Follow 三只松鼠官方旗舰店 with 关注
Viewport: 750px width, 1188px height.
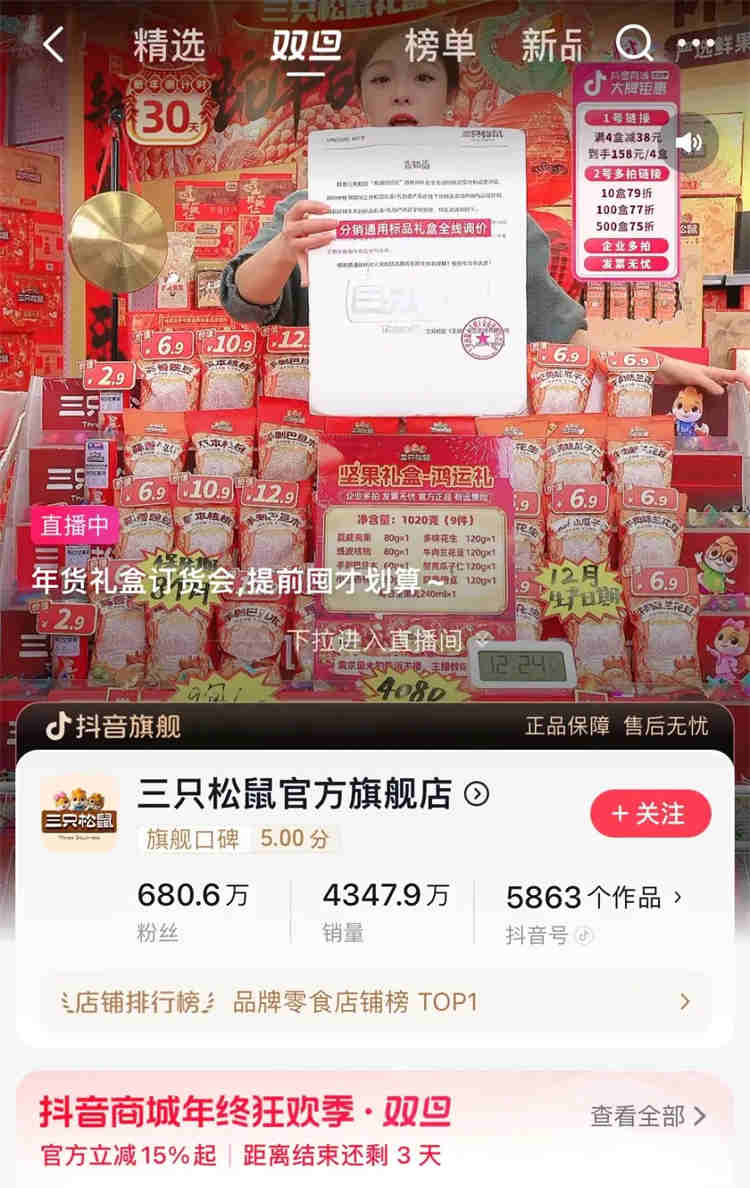pos(650,813)
